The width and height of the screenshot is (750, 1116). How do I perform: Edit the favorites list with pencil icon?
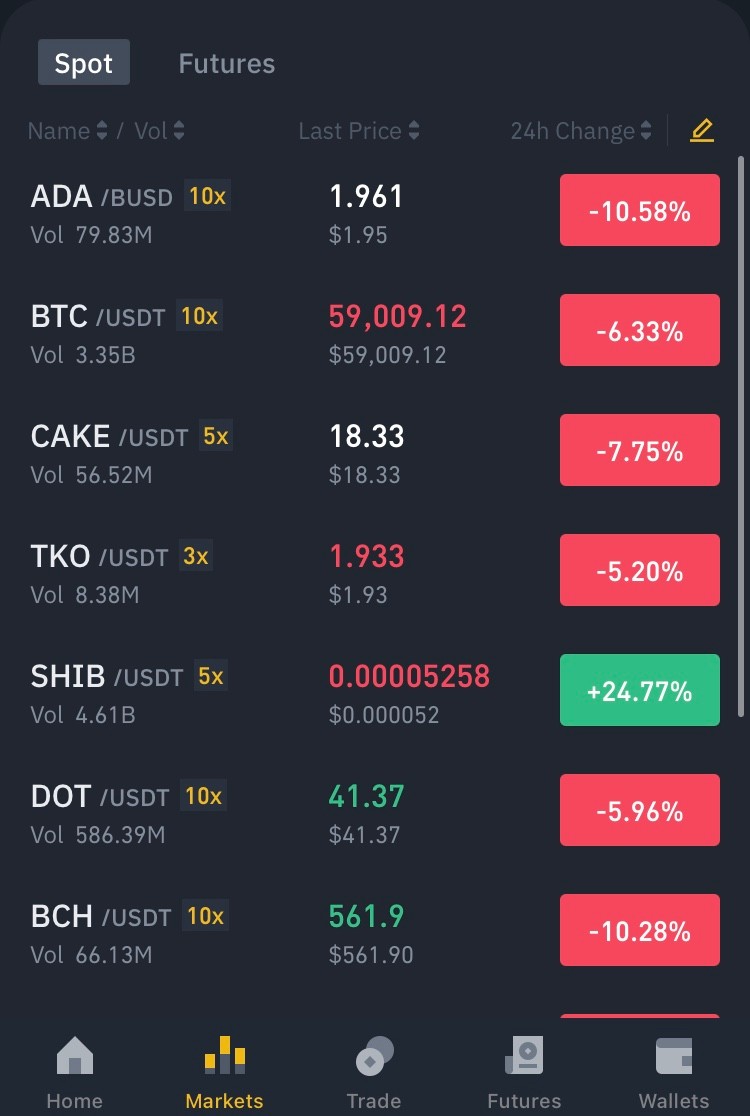(702, 130)
